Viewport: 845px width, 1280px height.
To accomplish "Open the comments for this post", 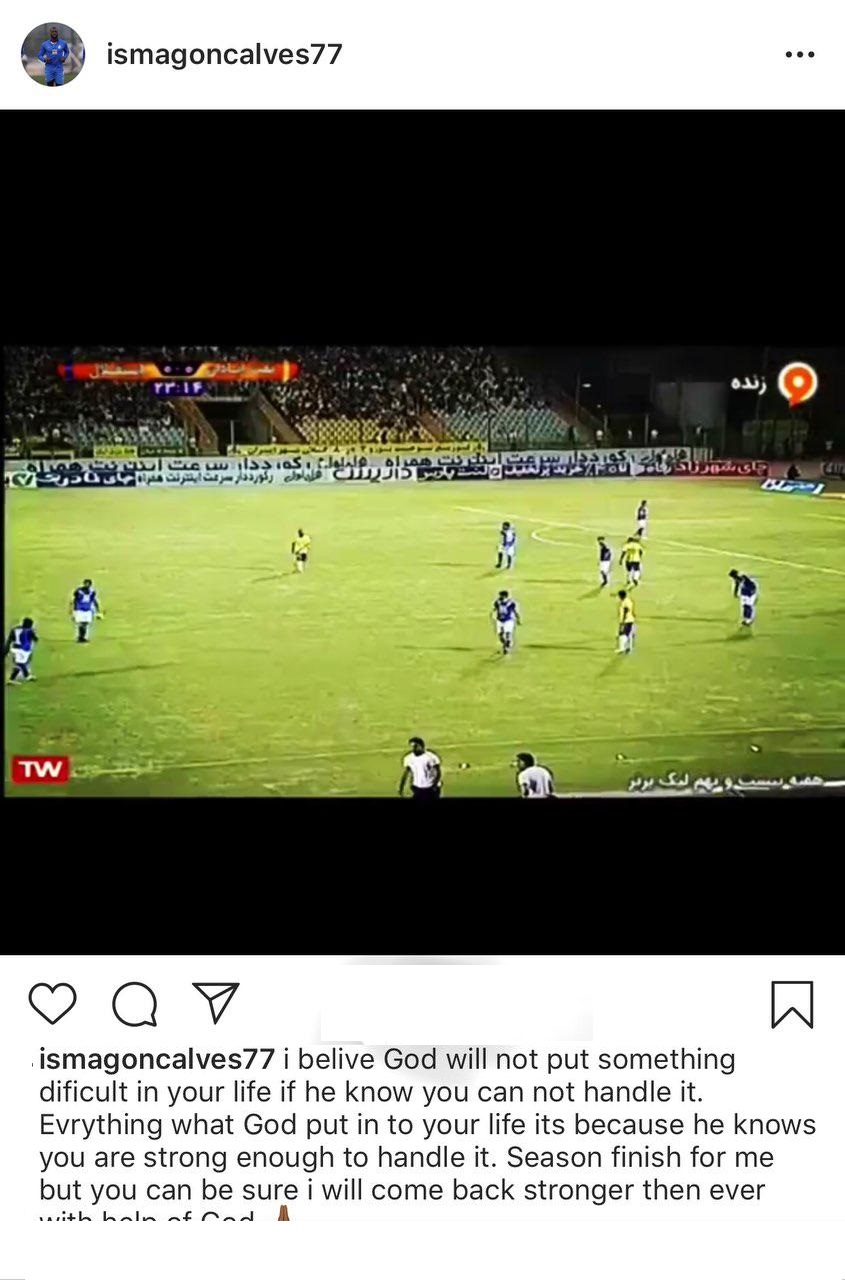I will coord(134,1003).
